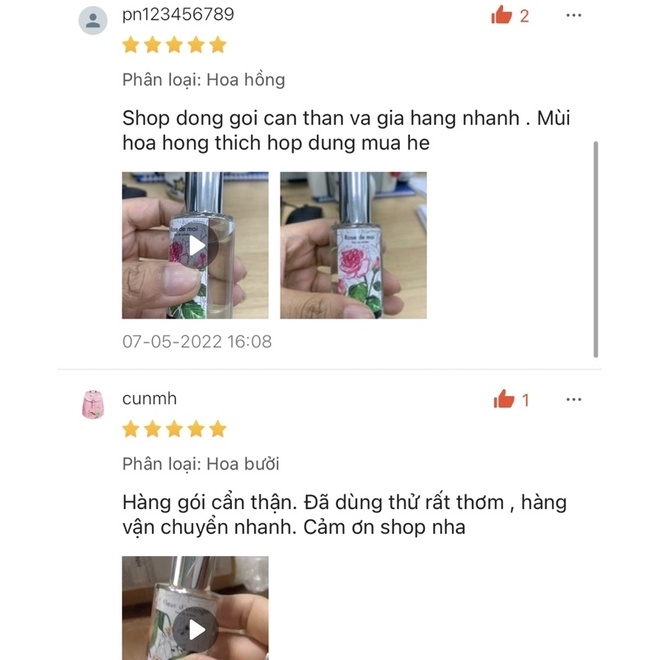
Task: Play the video in cunmh's review
Action: 196,629
